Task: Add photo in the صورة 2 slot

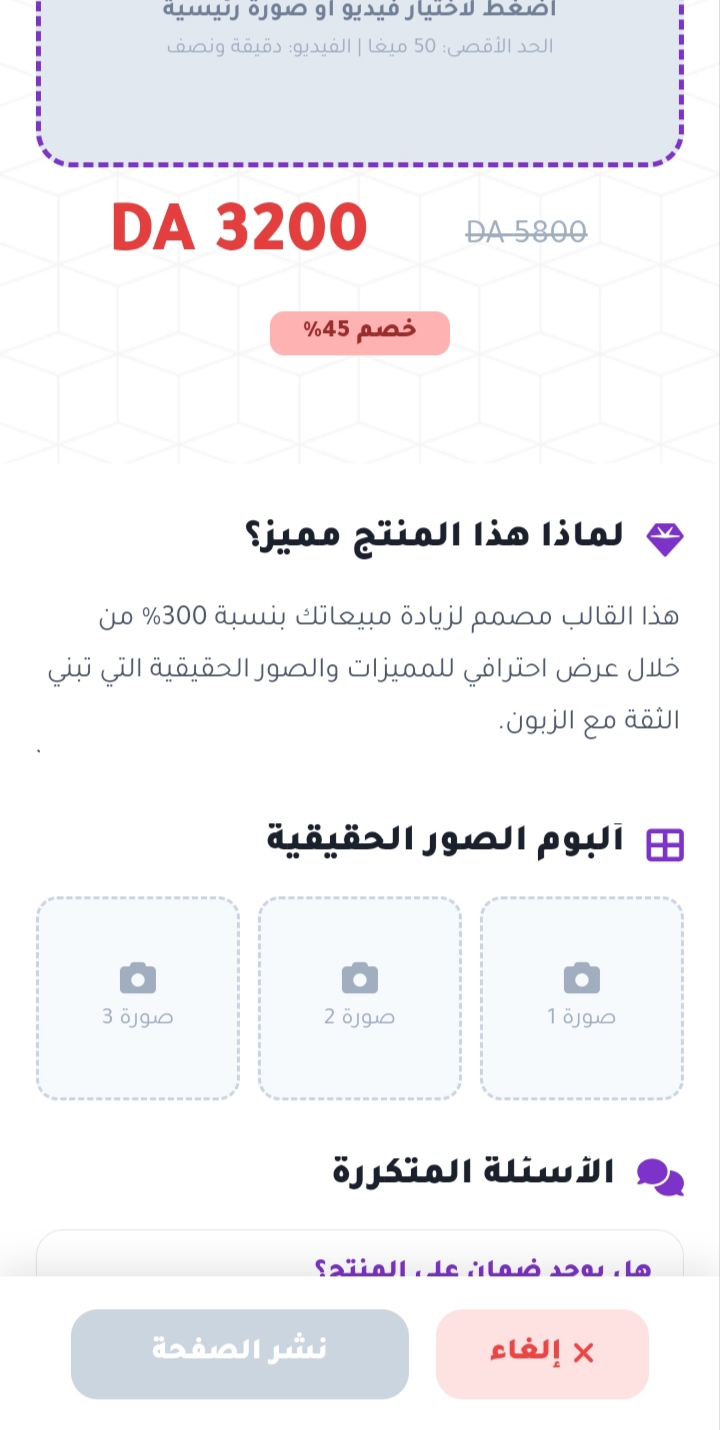Action: point(360,998)
